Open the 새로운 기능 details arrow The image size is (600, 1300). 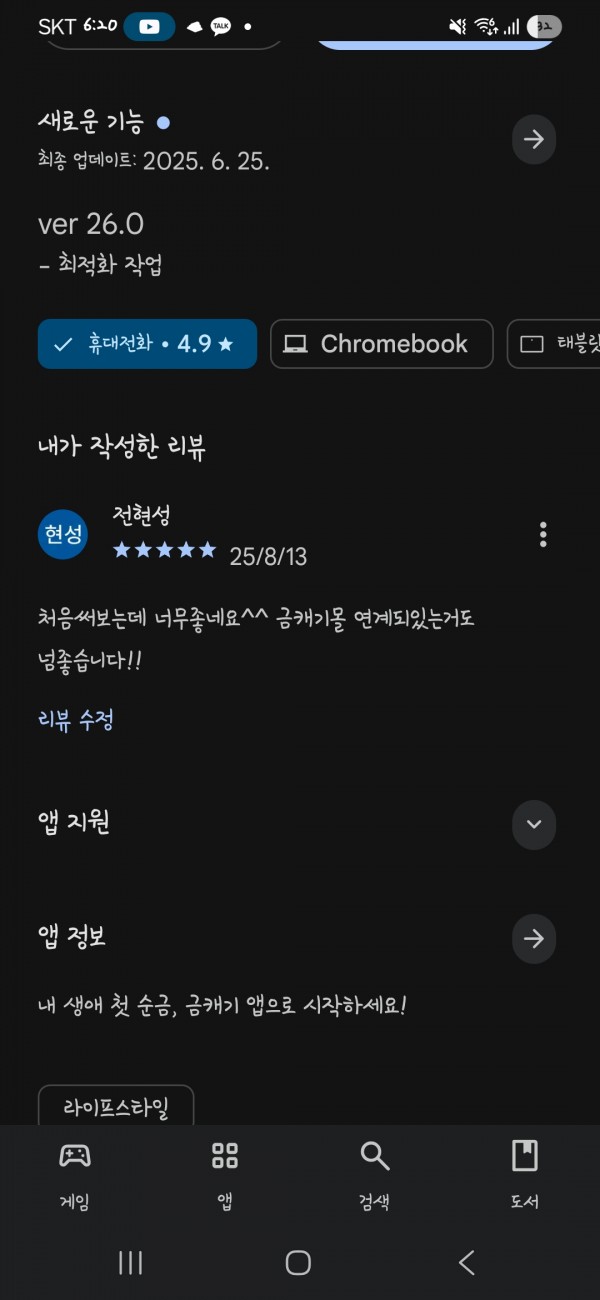[x=533, y=140]
